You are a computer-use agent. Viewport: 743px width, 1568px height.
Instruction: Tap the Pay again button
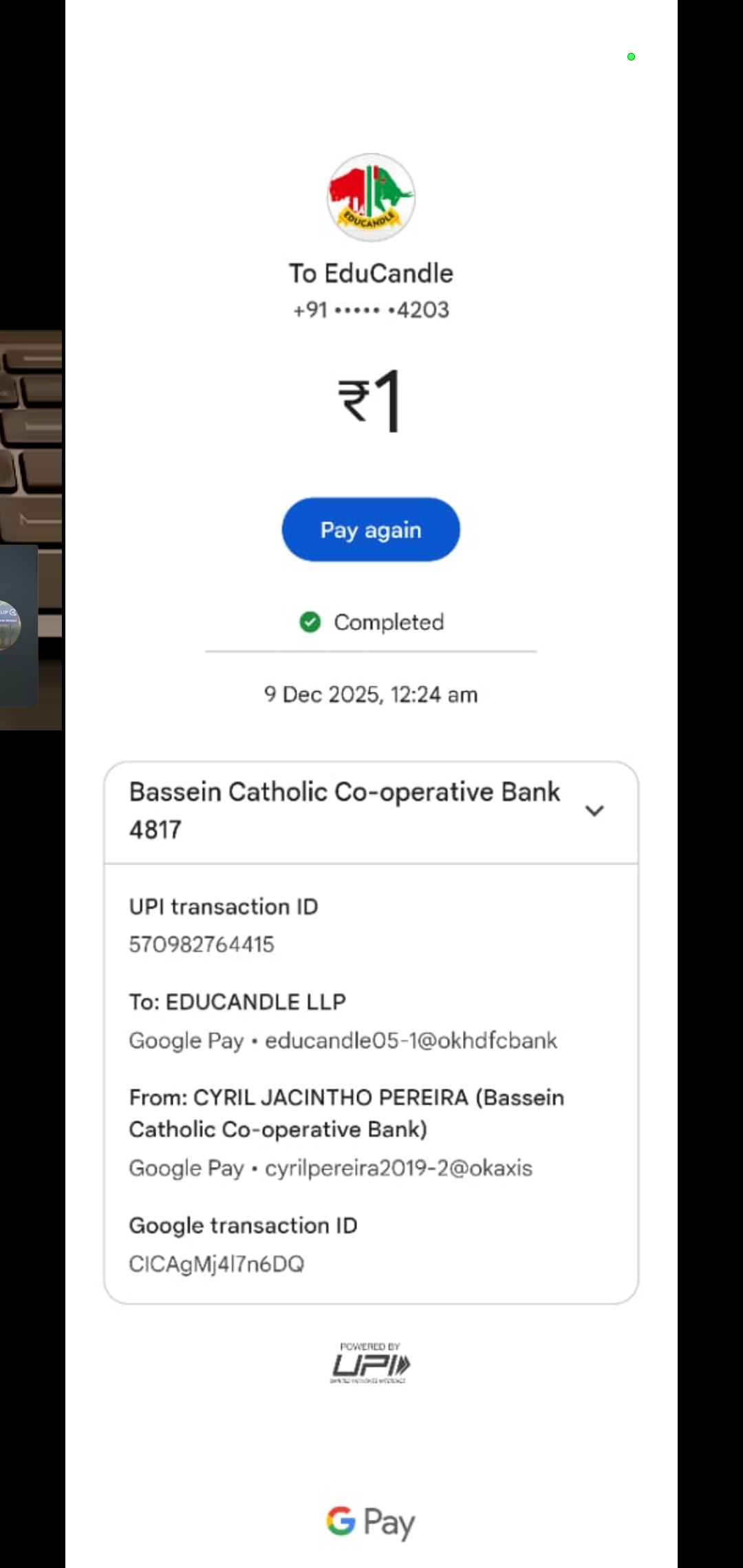[x=371, y=530]
